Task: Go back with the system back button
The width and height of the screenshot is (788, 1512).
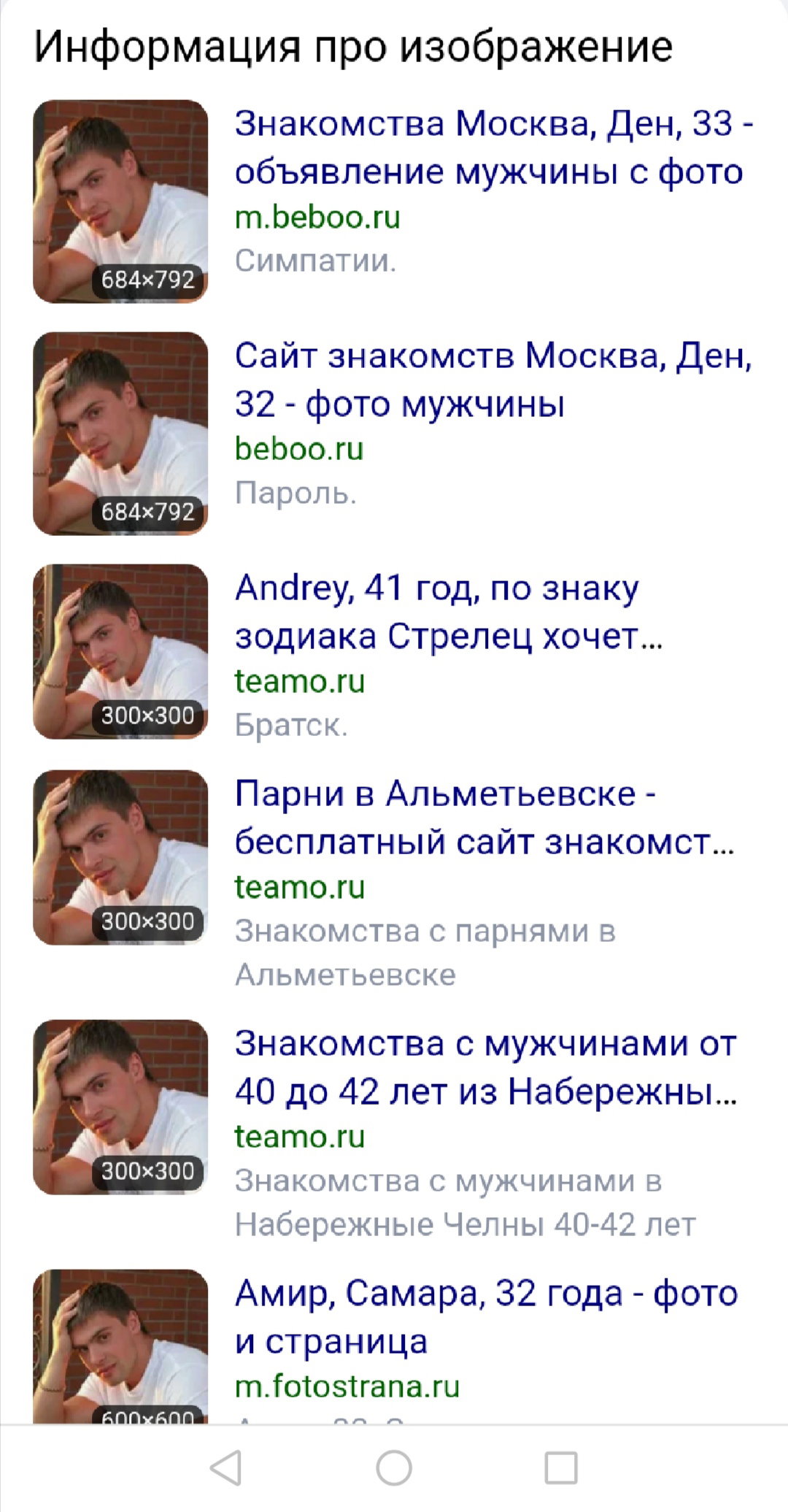Action: click(226, 1467)
